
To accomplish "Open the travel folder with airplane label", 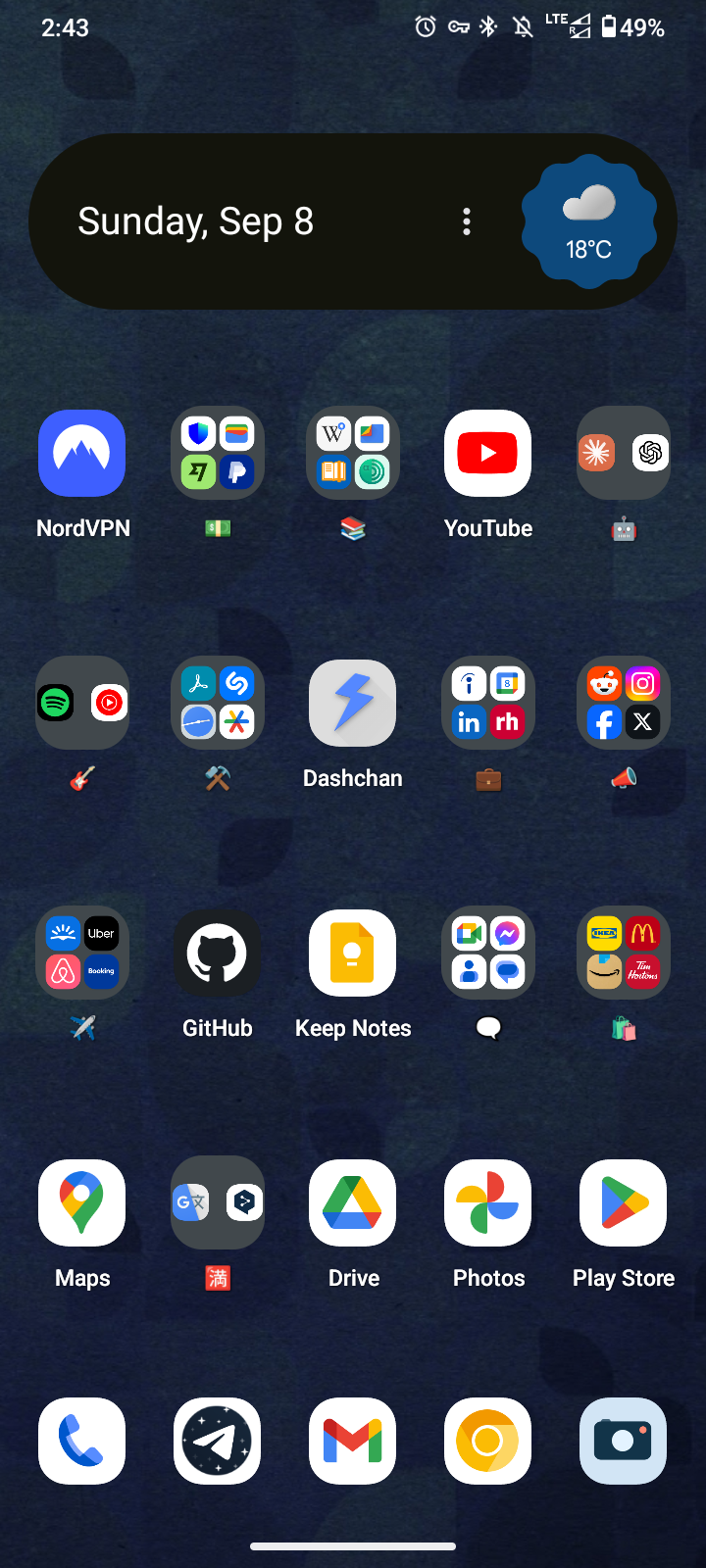I will [x=82, y=954].
